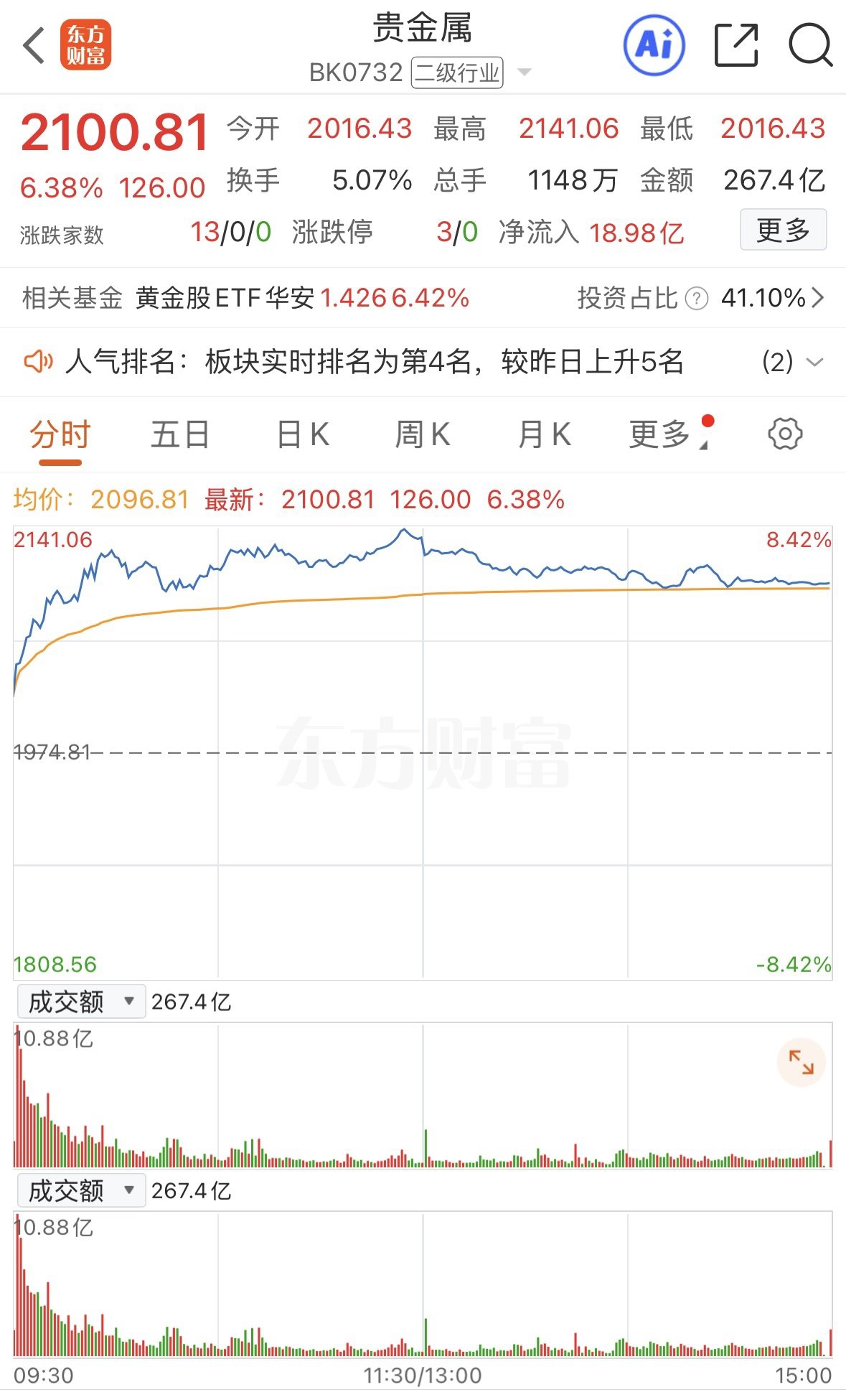Image resolution: width=846 pixels, height=1400 pixels.
Task: Switch to the 月K chart tab
Action: click(545, 435)
